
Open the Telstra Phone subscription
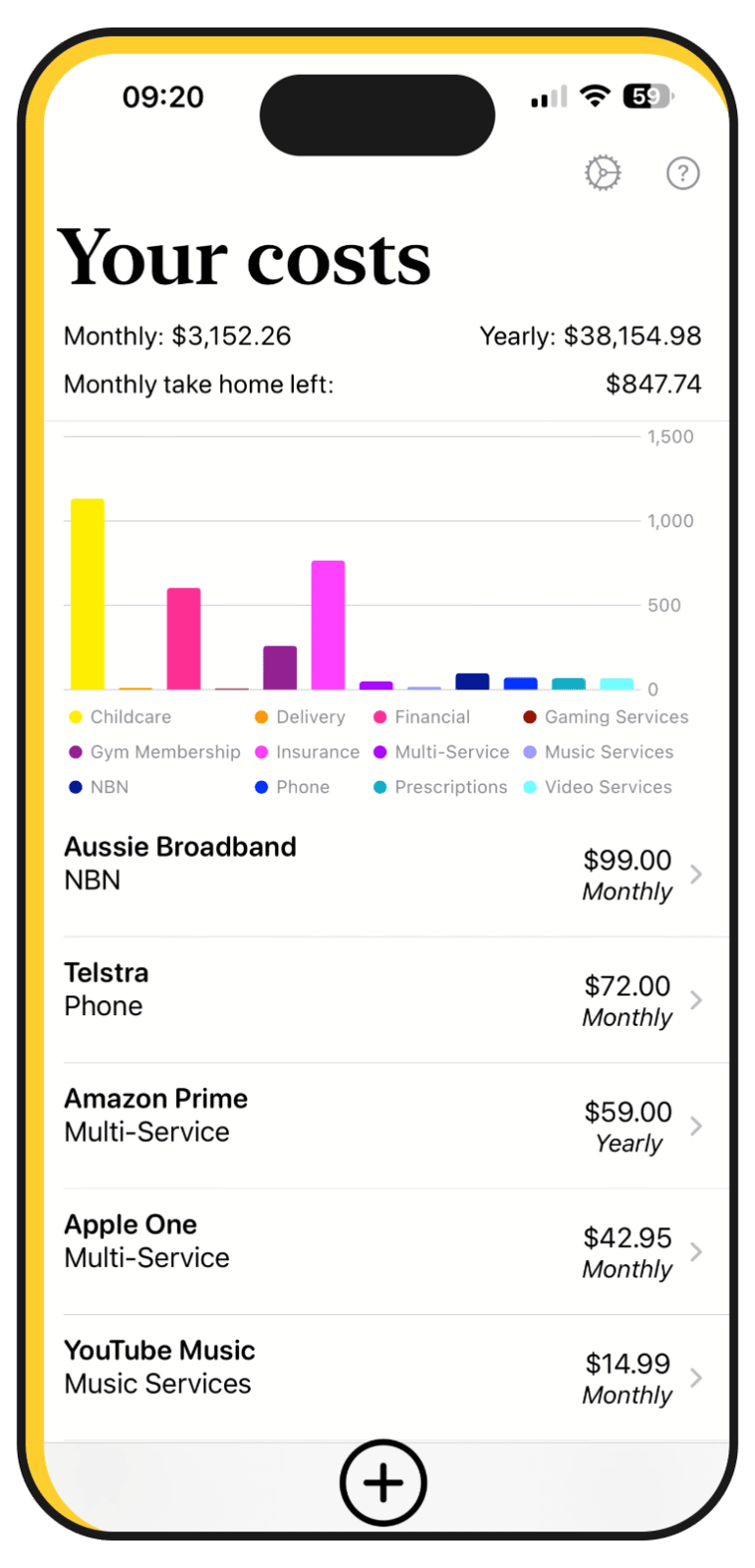(387, 1000)
